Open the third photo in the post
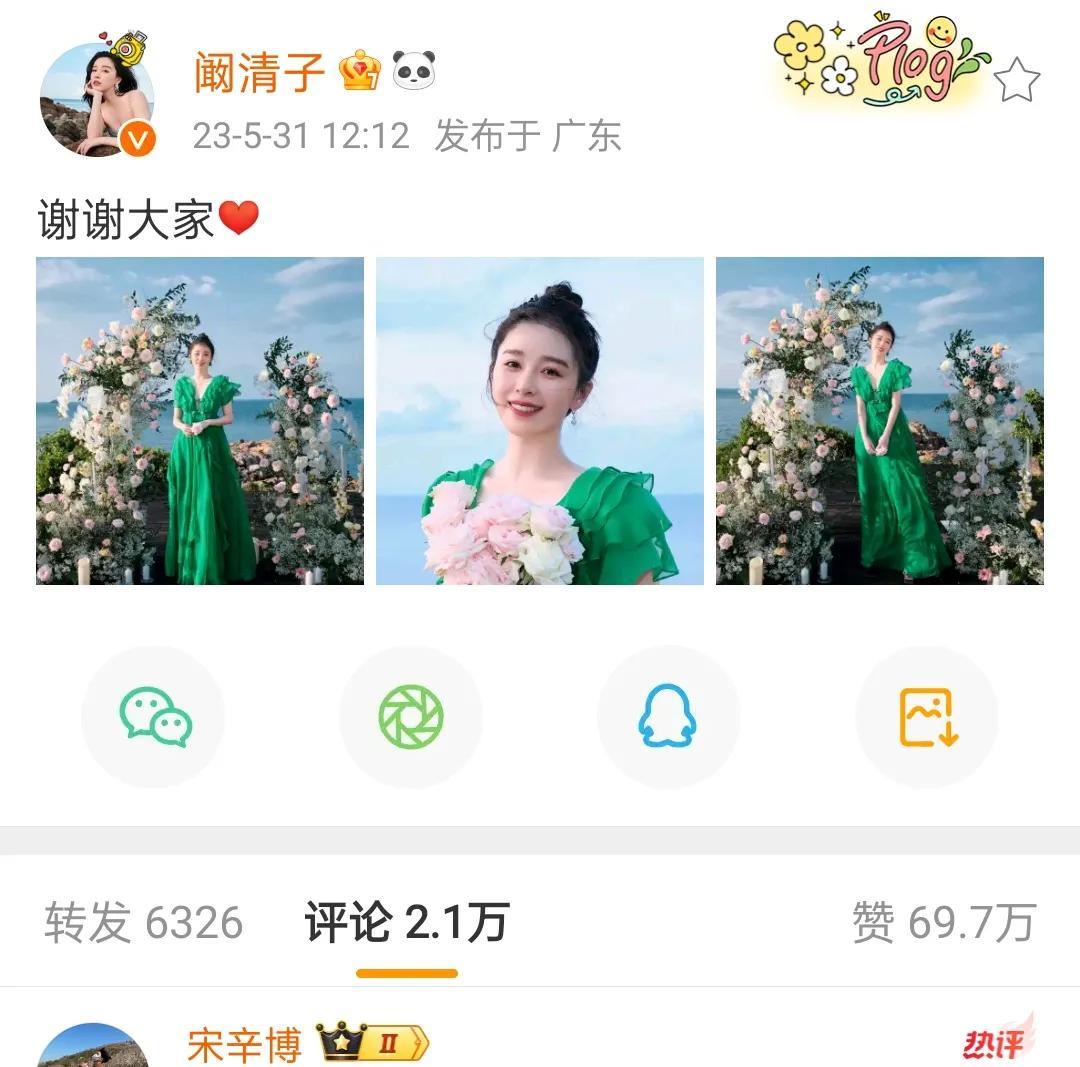 (x=880, y=421)
